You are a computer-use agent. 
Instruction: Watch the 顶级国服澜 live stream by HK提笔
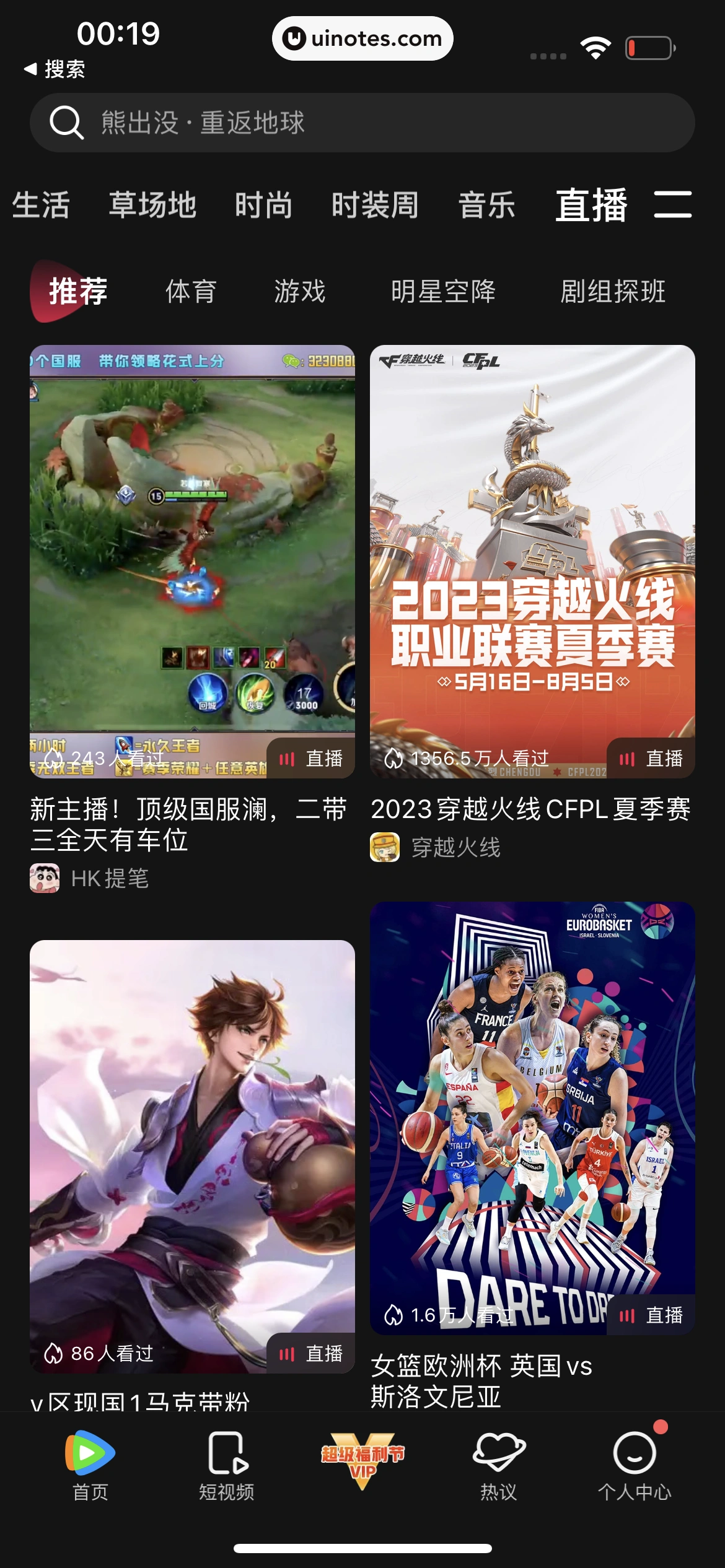point(192,561)
